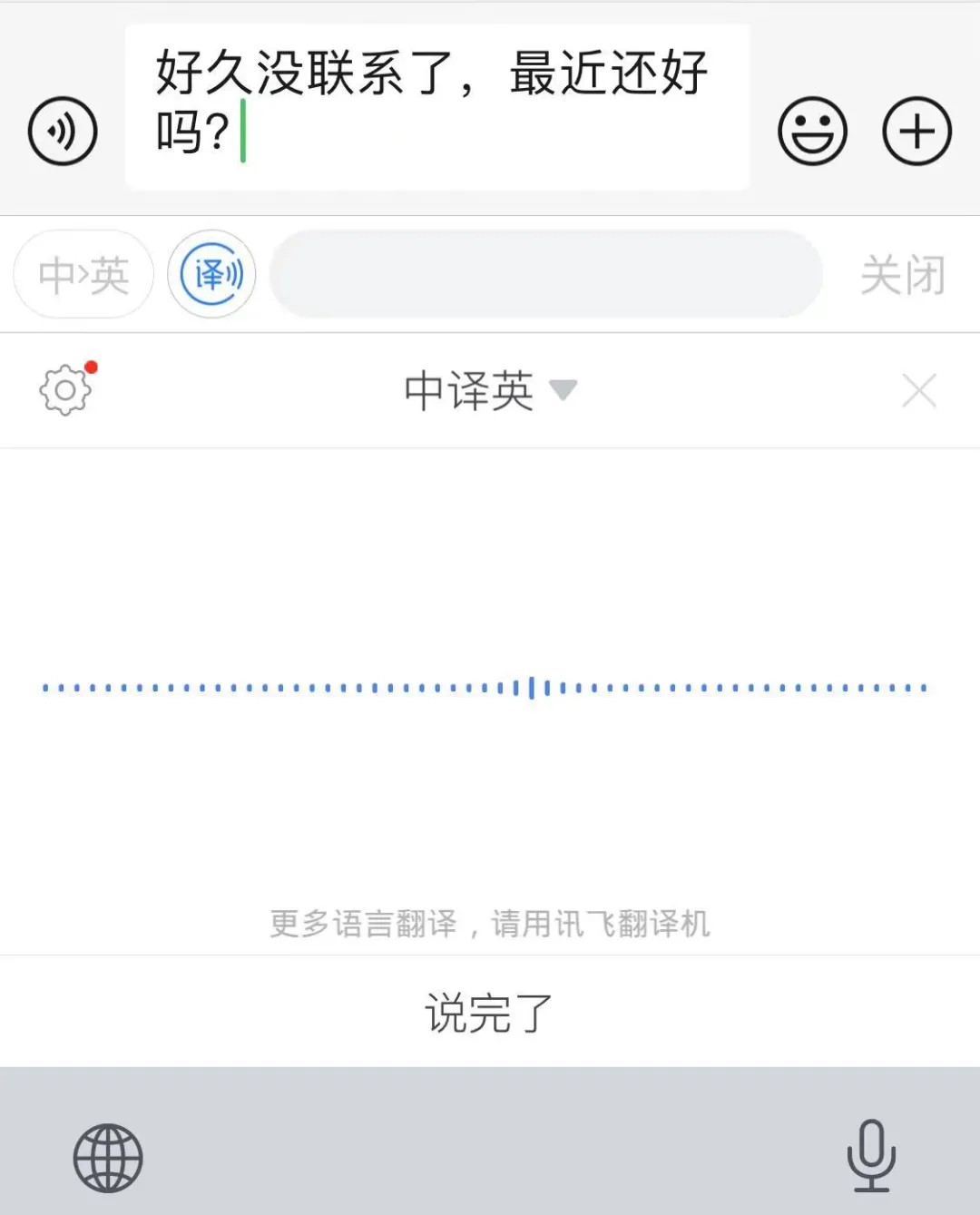Toggle the 中>英 language direction pill

82,274
